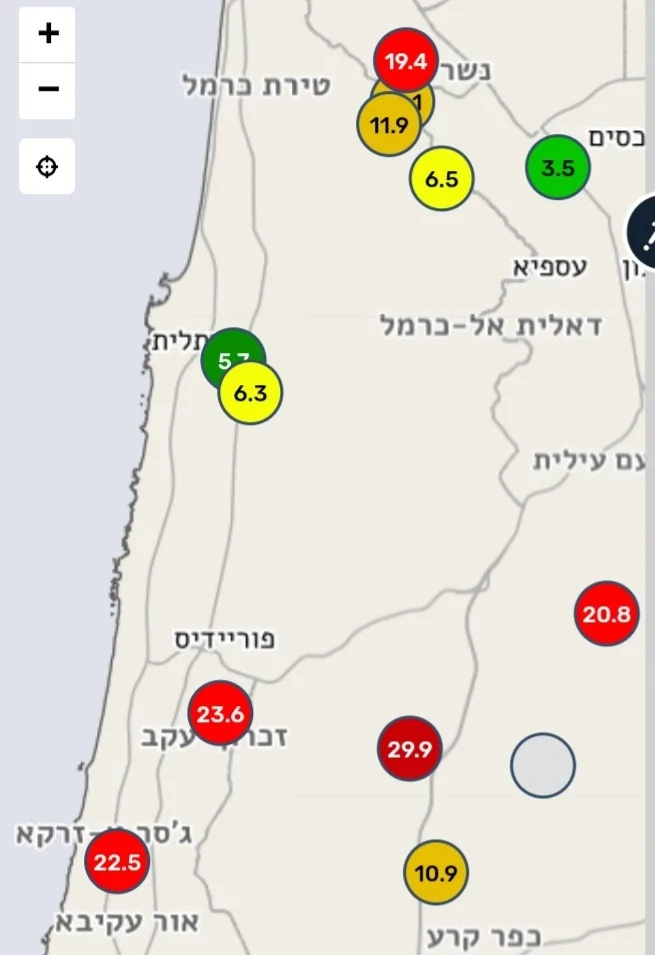This screenshot has width=655, height=955.
Task: Open the red marker reading 22.5
Action: click(117, 861)
